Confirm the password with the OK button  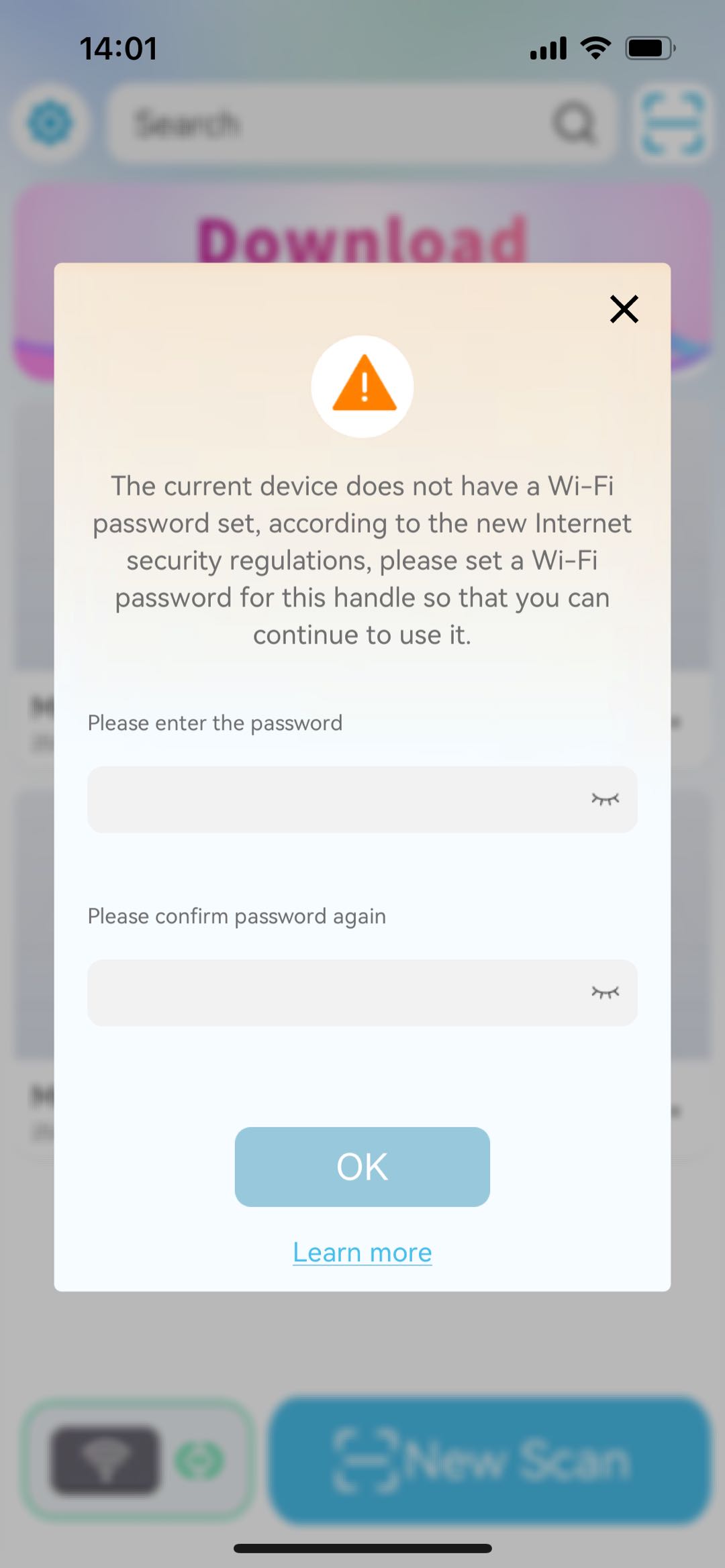(362, 1167)
